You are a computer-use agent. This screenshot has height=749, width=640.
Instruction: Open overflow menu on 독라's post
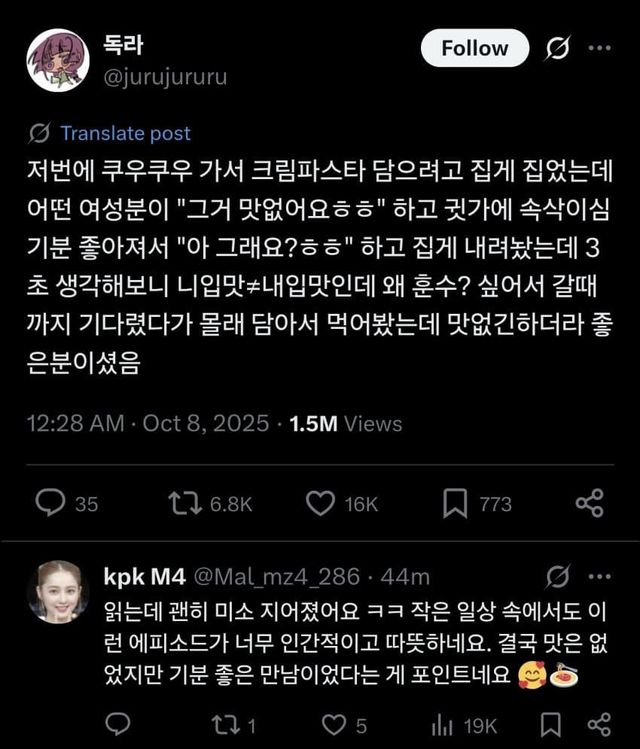click(x=599, y=48)
